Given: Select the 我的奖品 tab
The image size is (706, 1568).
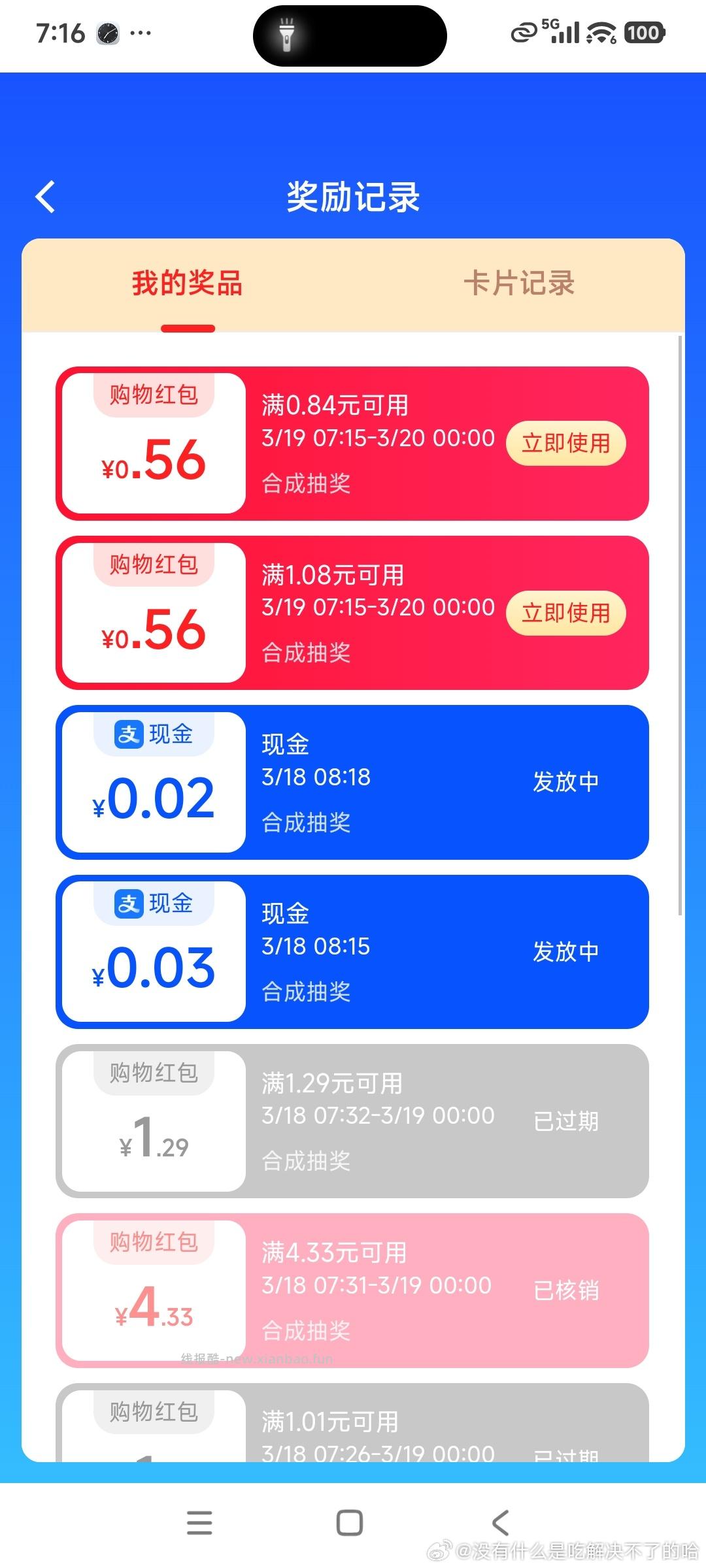Looking at the screenshot, I should [188, 284].
